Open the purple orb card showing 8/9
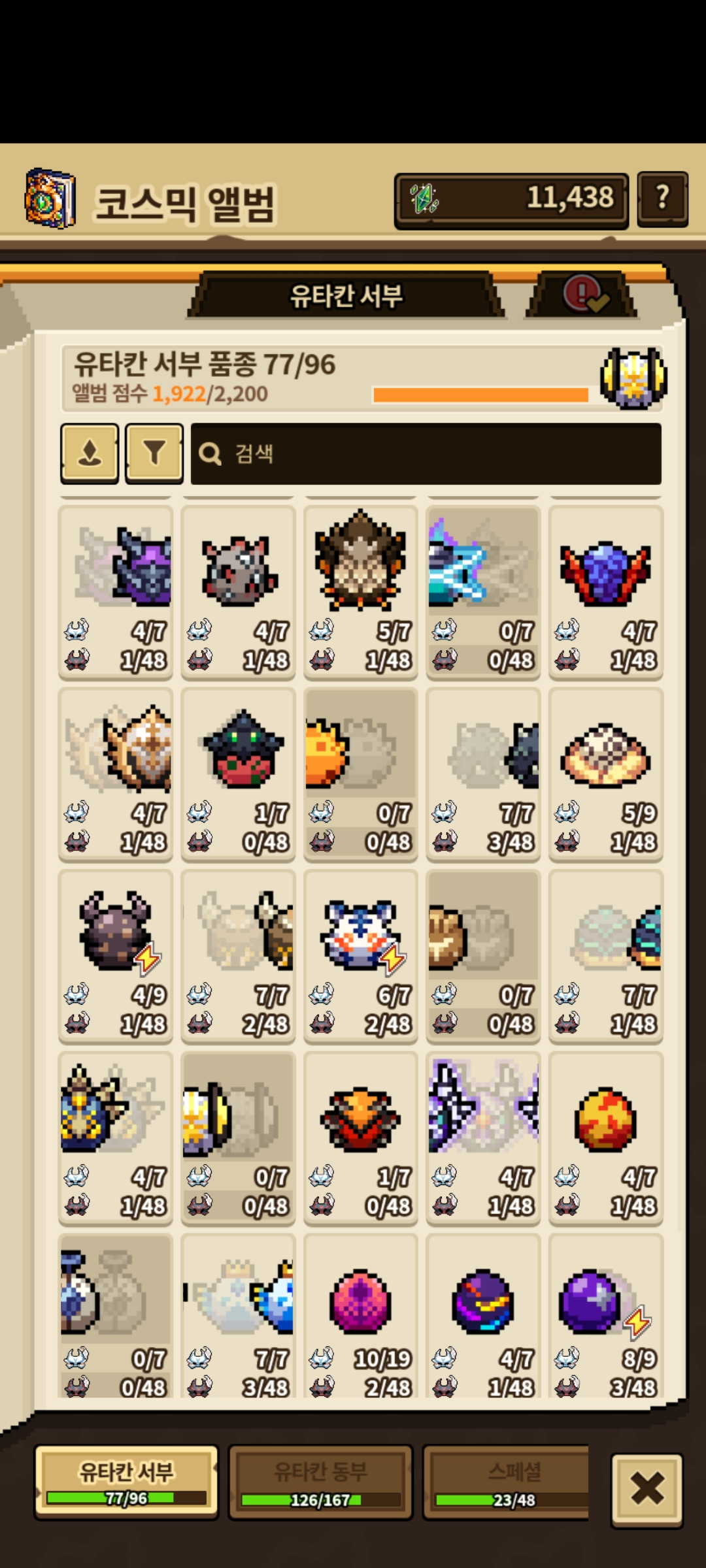Screen dimensions: 706x1568 point(606,1315)
